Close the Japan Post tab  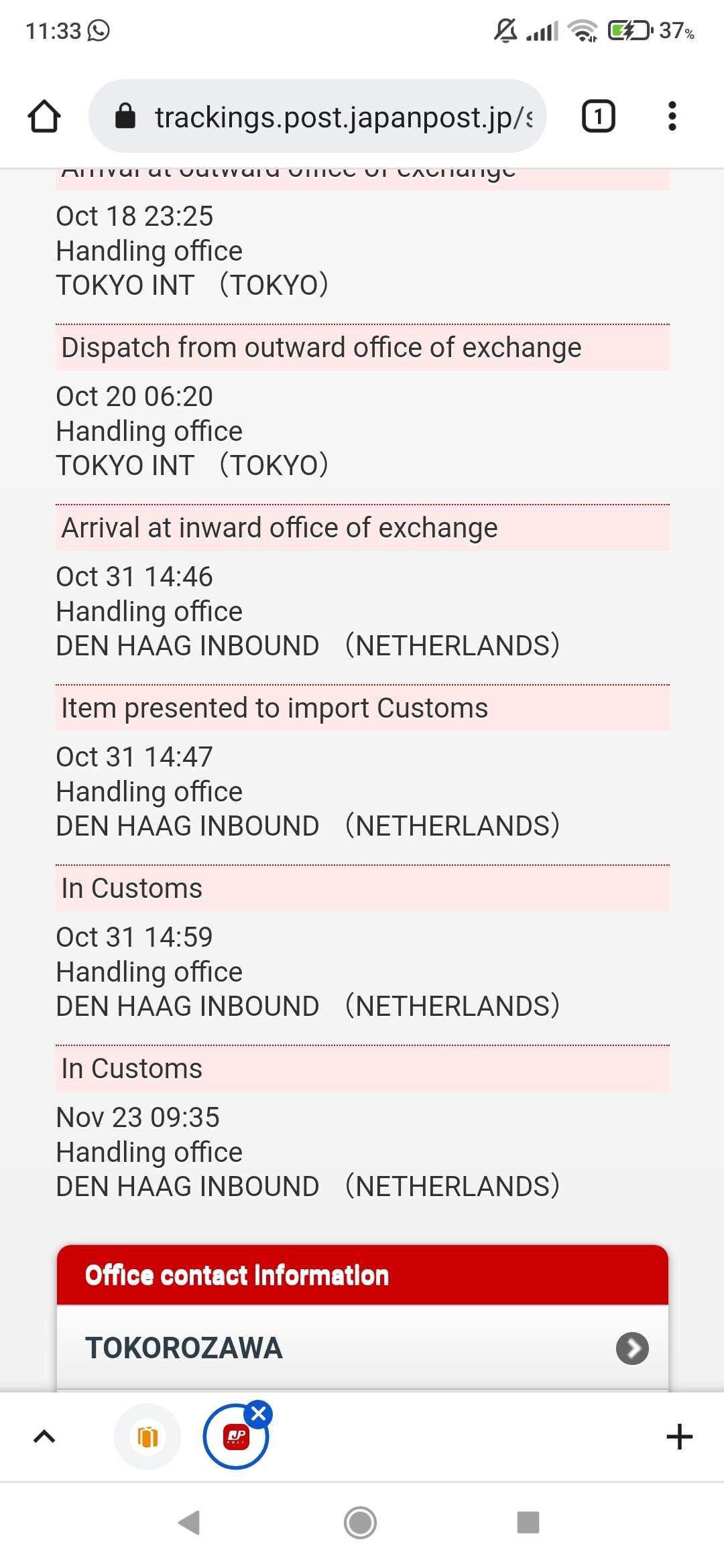point(259,1414)
